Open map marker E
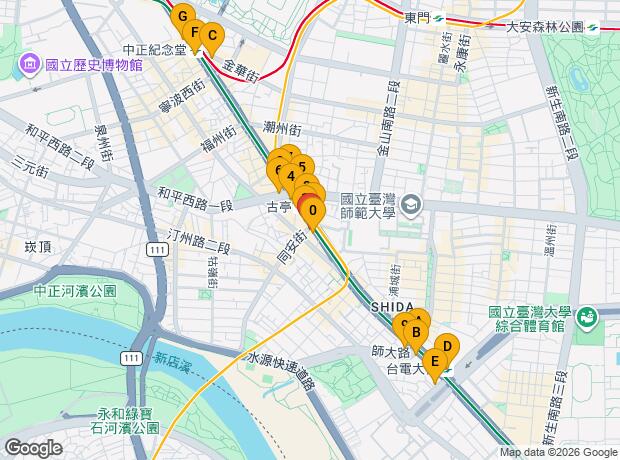Viewport: 620px width, 460px height. pos(434,362)
